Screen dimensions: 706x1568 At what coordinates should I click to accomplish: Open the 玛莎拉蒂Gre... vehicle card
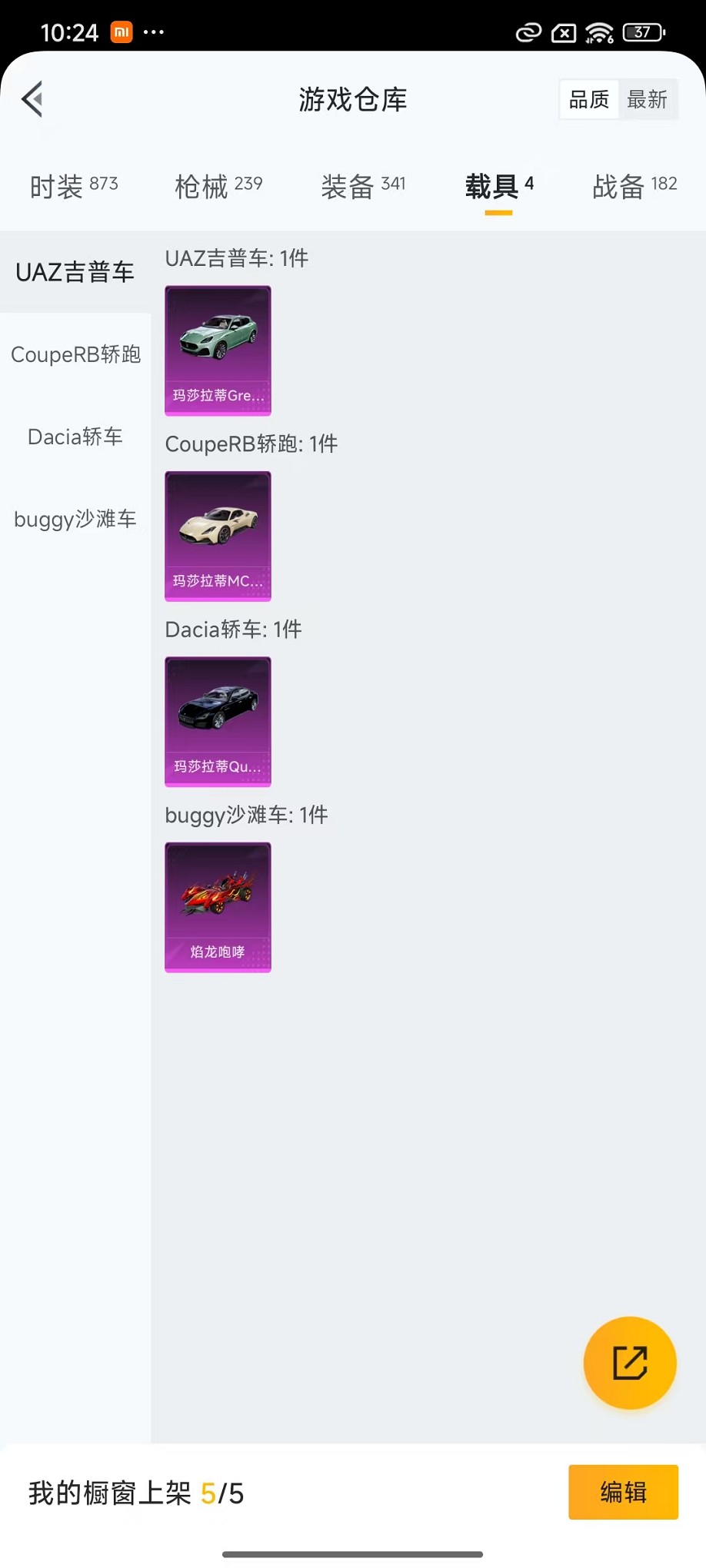point(218,350)
